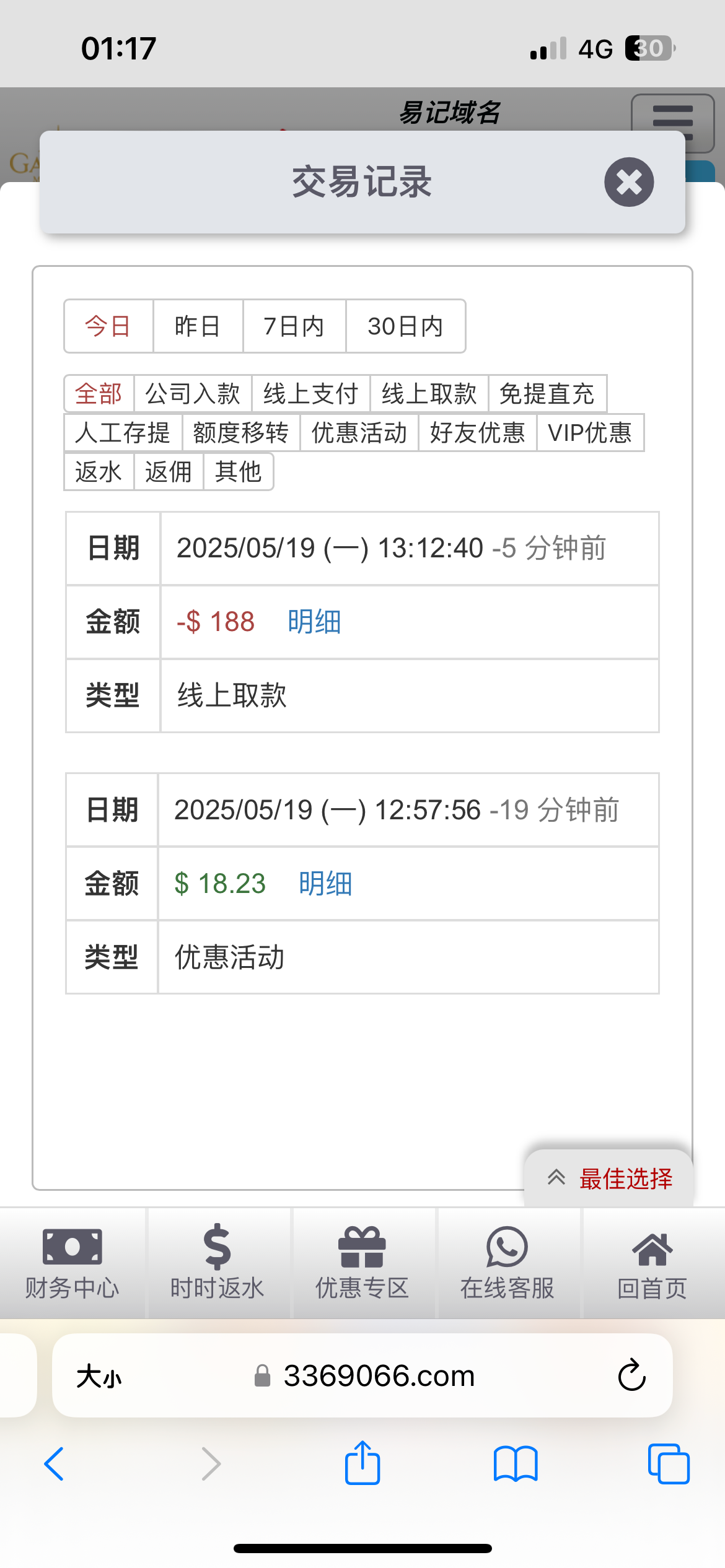Viewport: 725px width, 1568px height.
Task: Filter records by 优惠活动
Action: 359,433
